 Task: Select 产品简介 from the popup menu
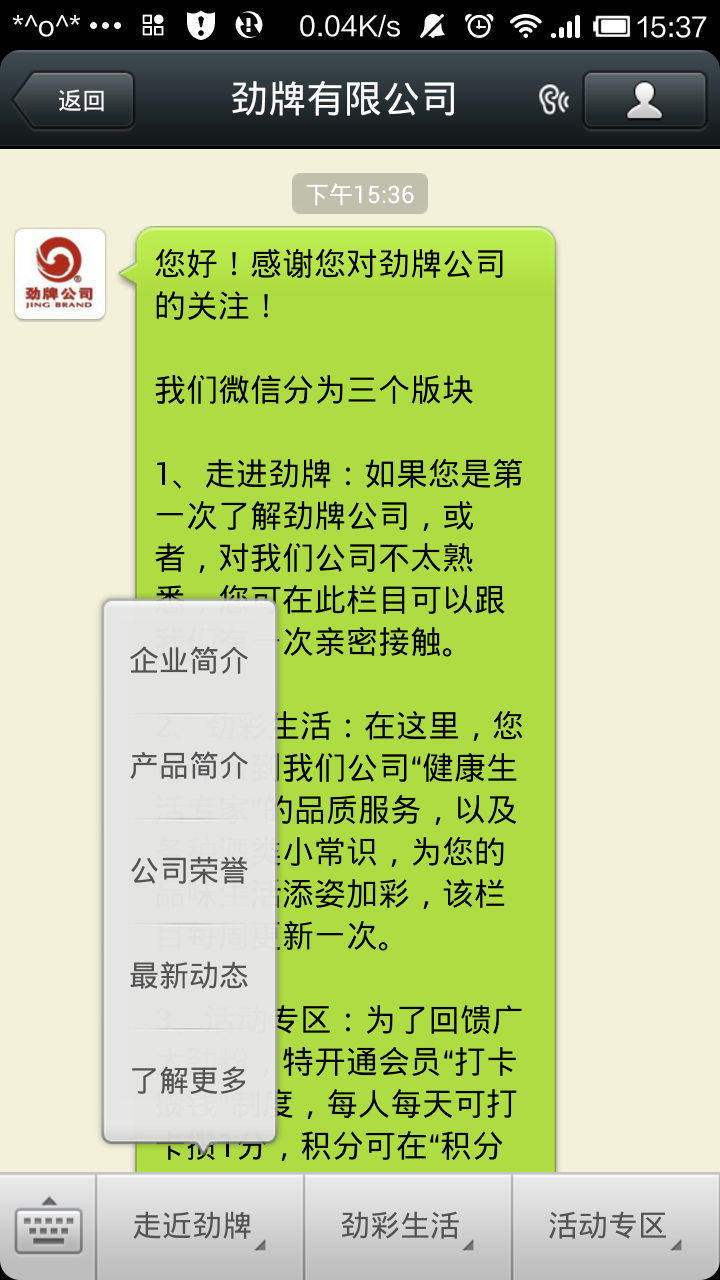tap(189, 766)
